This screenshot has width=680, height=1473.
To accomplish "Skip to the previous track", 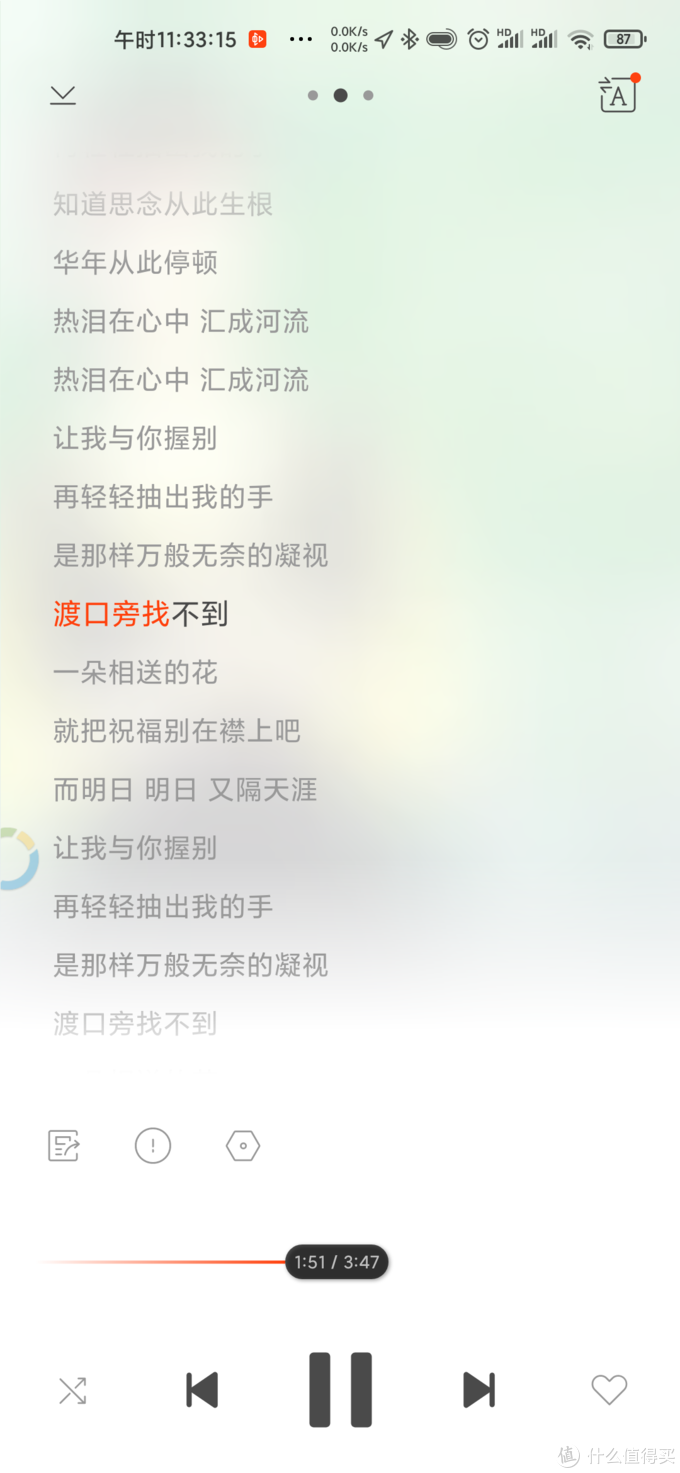I will (x=202, y=1390).
